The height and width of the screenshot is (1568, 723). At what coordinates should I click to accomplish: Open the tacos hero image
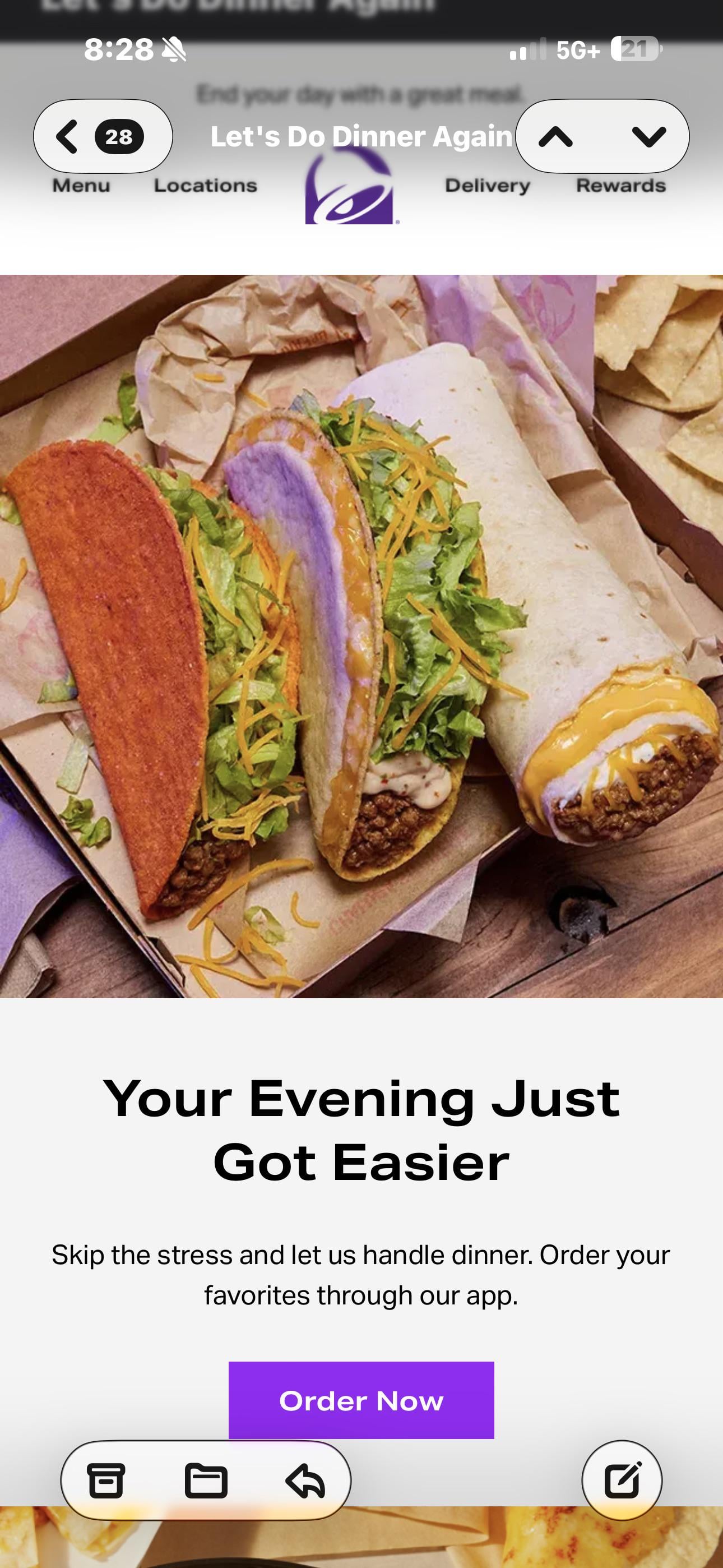pyautogui.click(x=361, y=635)
